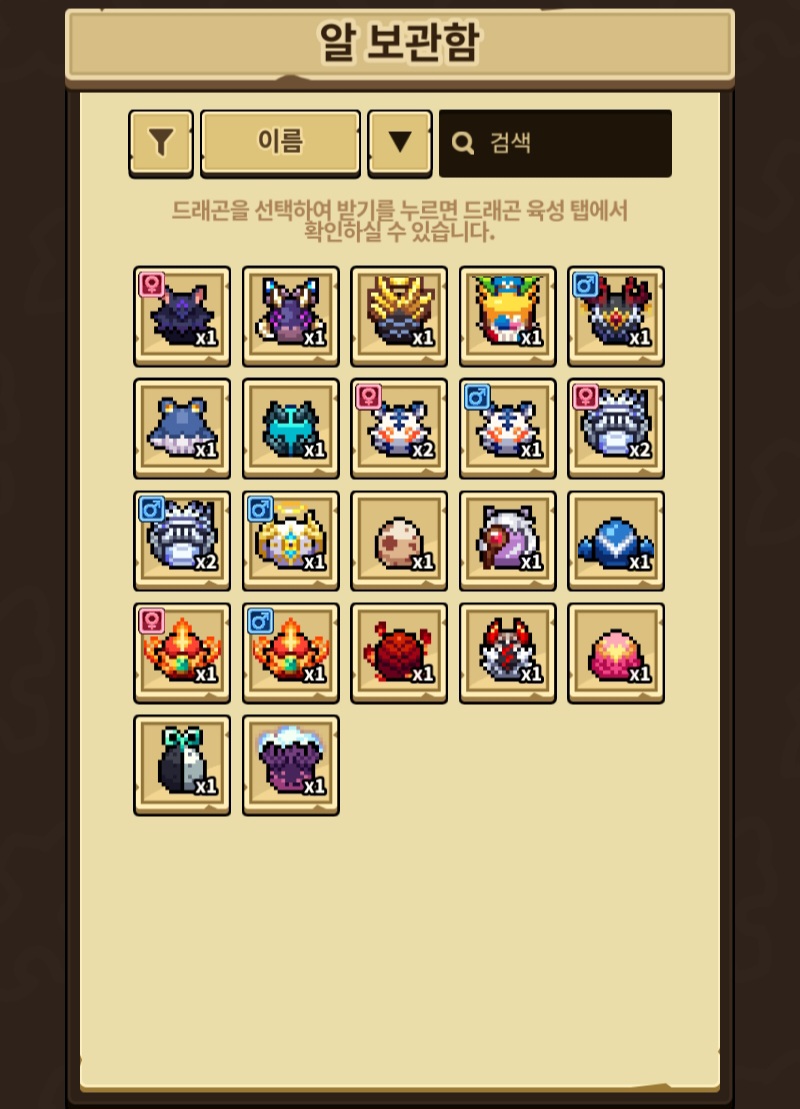Select the female flaming orange egg
The image size is (800, 1109).
(x=182, y=652)
